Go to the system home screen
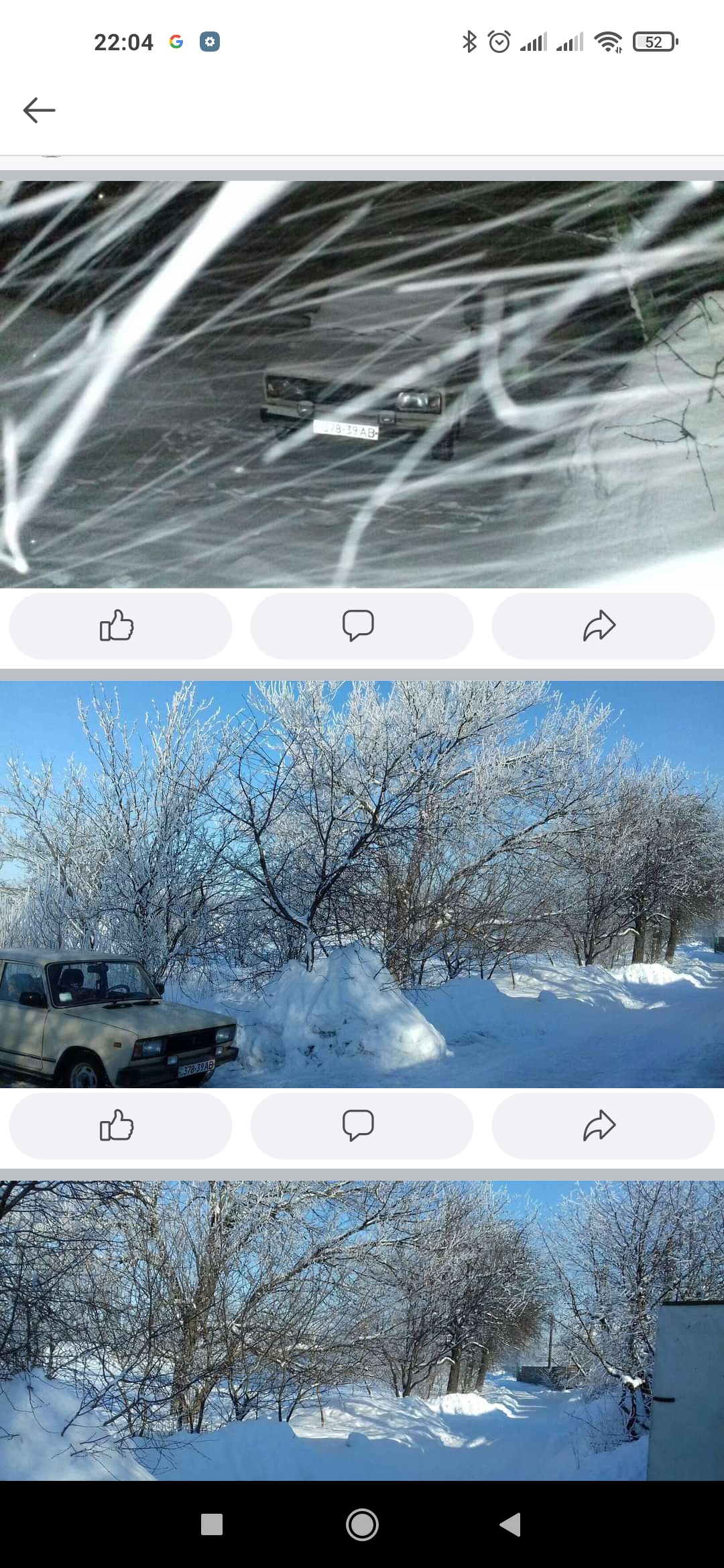 (362, 1524)
